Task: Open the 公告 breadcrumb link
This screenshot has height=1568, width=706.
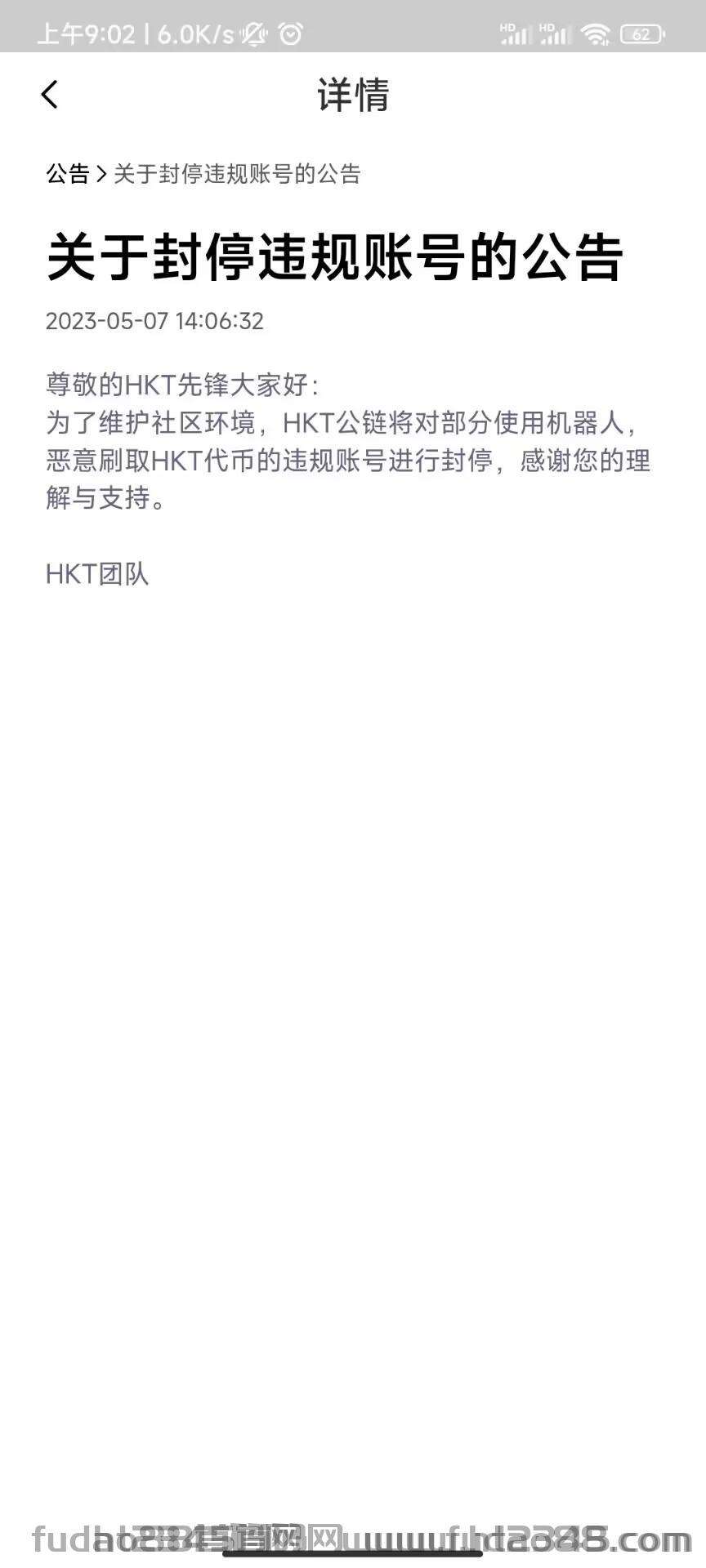Action: click(x=67, y=174)
